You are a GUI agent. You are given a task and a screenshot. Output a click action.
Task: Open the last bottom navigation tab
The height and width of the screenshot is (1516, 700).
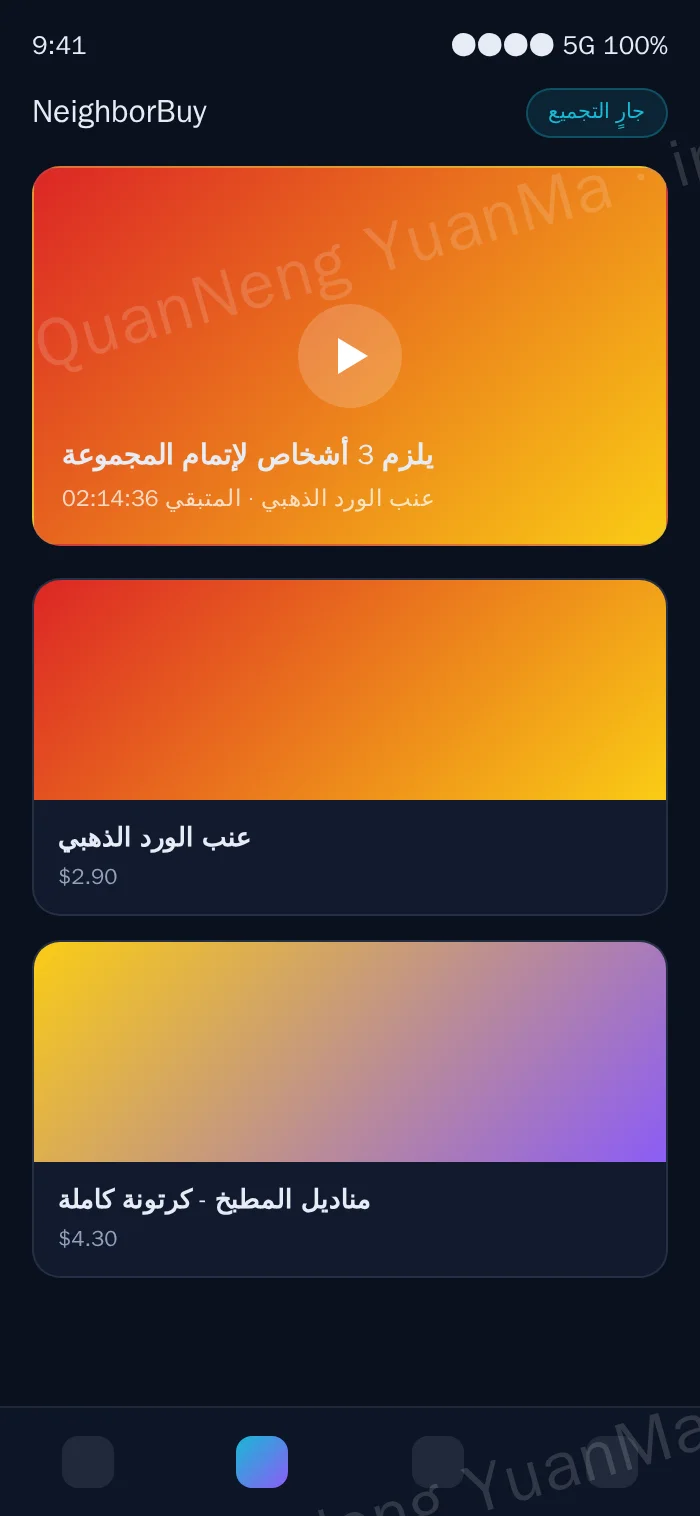pos(612,1462)
